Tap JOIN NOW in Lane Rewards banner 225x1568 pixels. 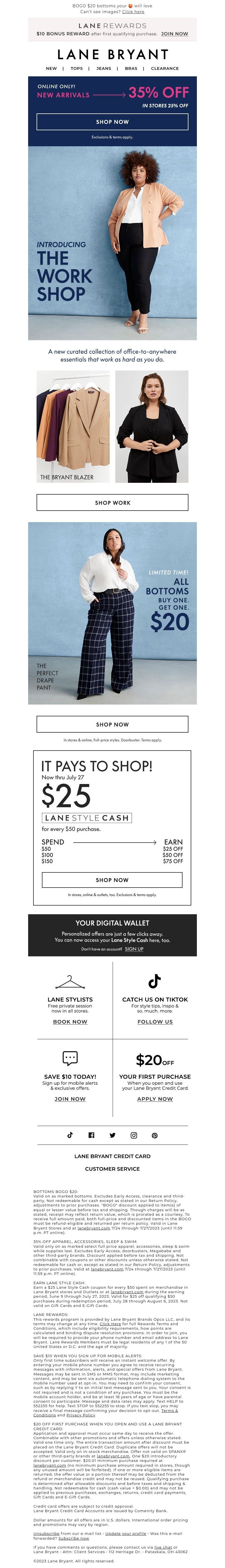coord(174,34)
